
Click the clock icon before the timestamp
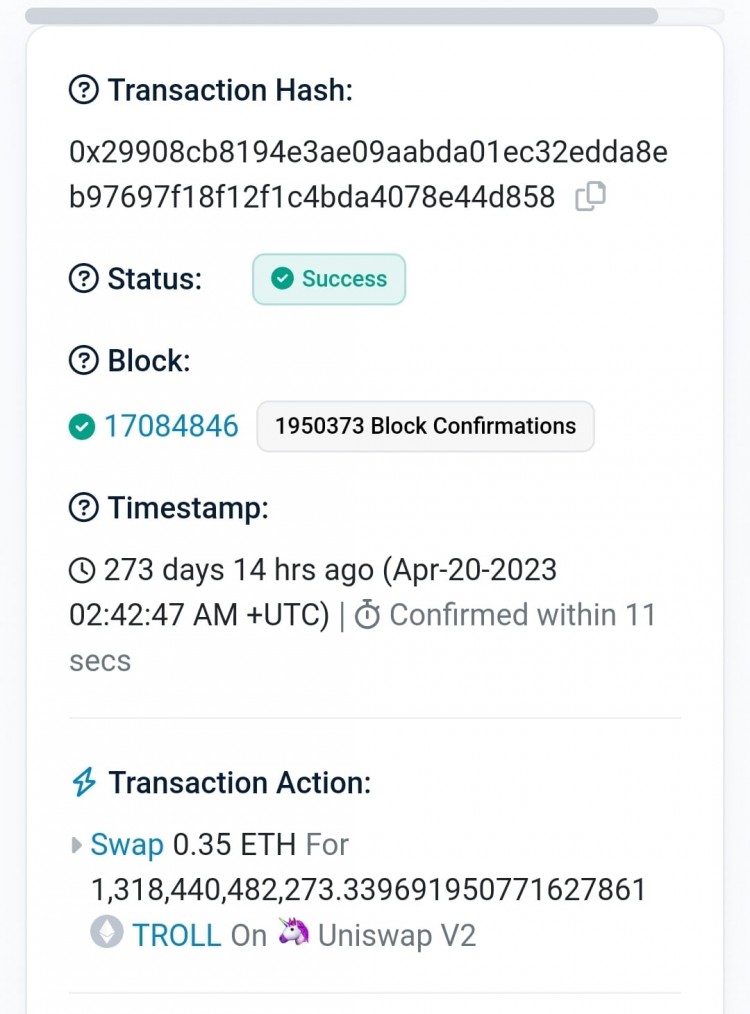click(81, 570)
